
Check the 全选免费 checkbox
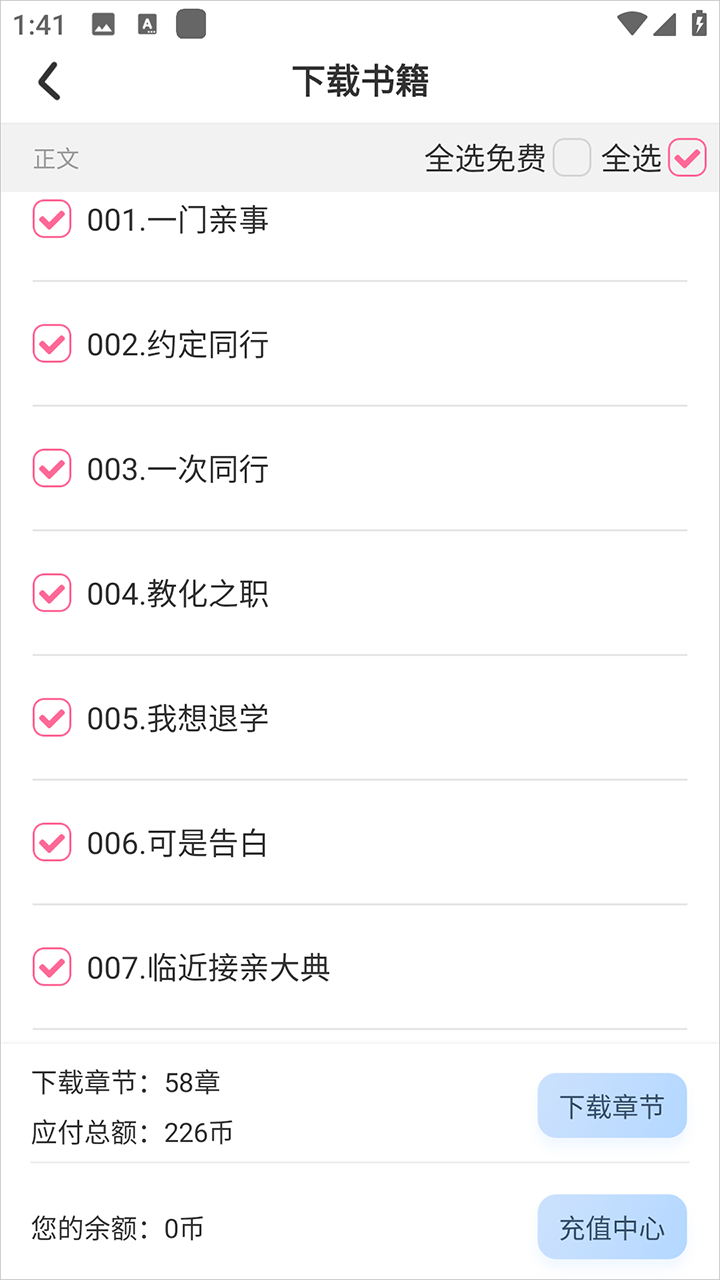pyautogui.click(x=572, y=158)
